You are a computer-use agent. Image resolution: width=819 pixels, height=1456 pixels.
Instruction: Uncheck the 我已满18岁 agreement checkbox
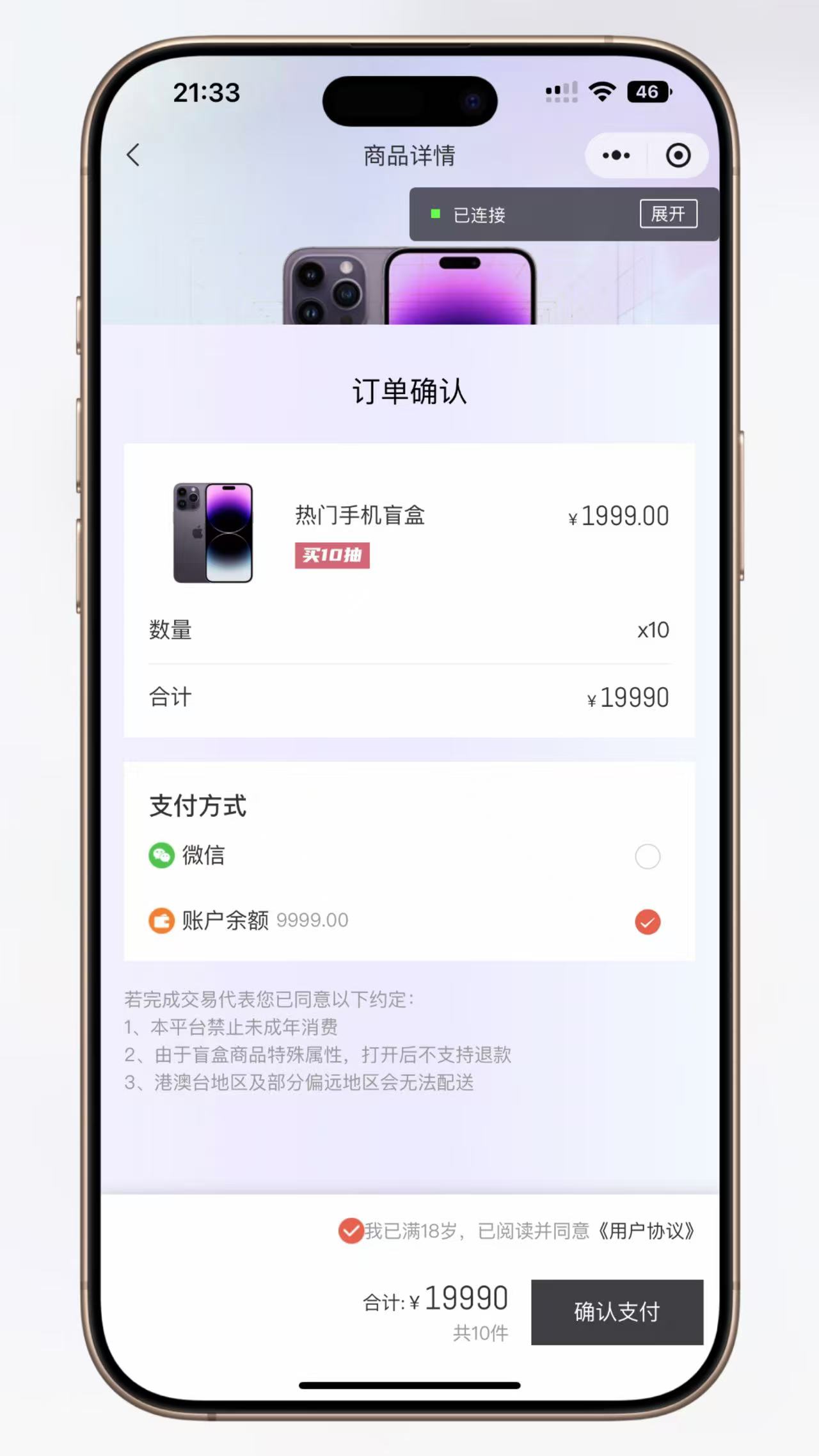click(351, 1231)
